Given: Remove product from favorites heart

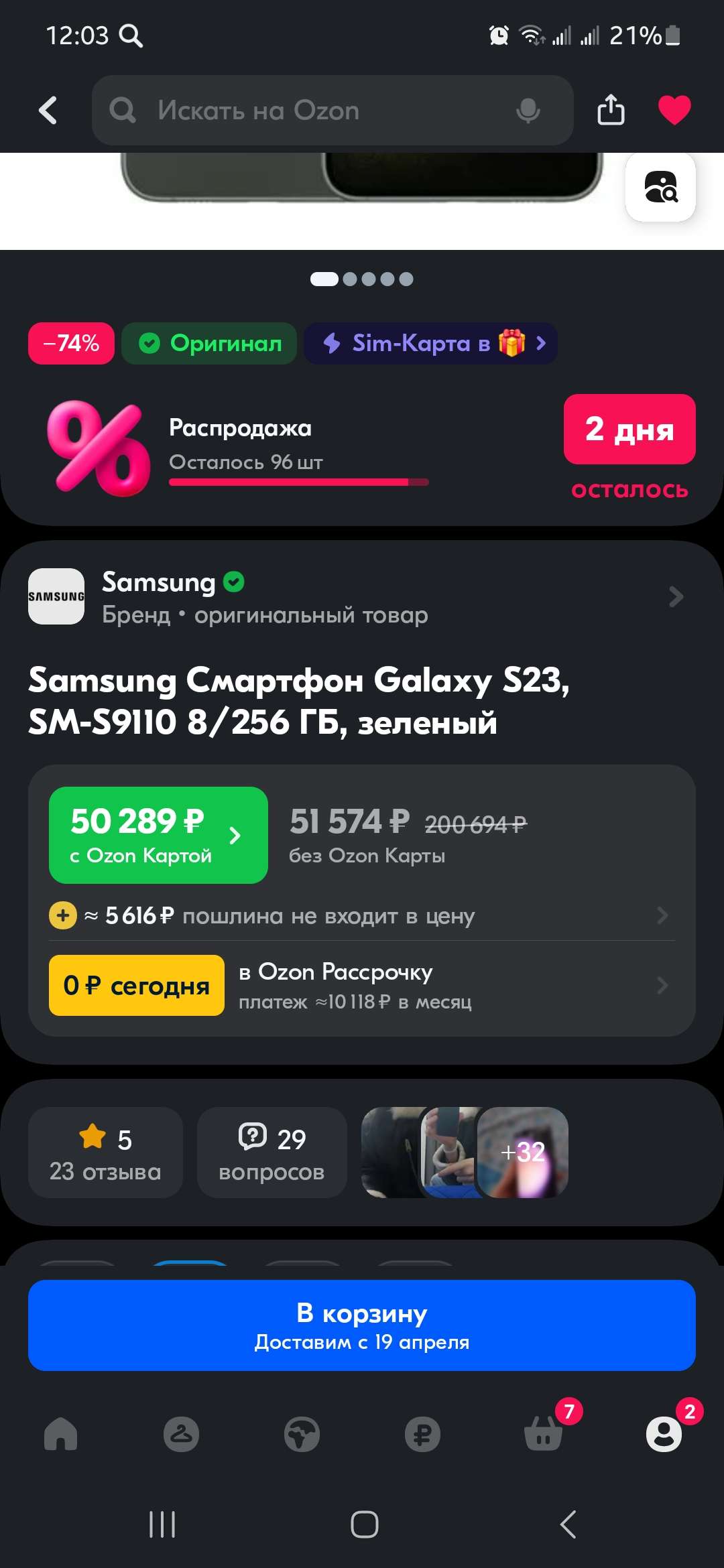Looking at the screenshot, I should tap(674, 110).
